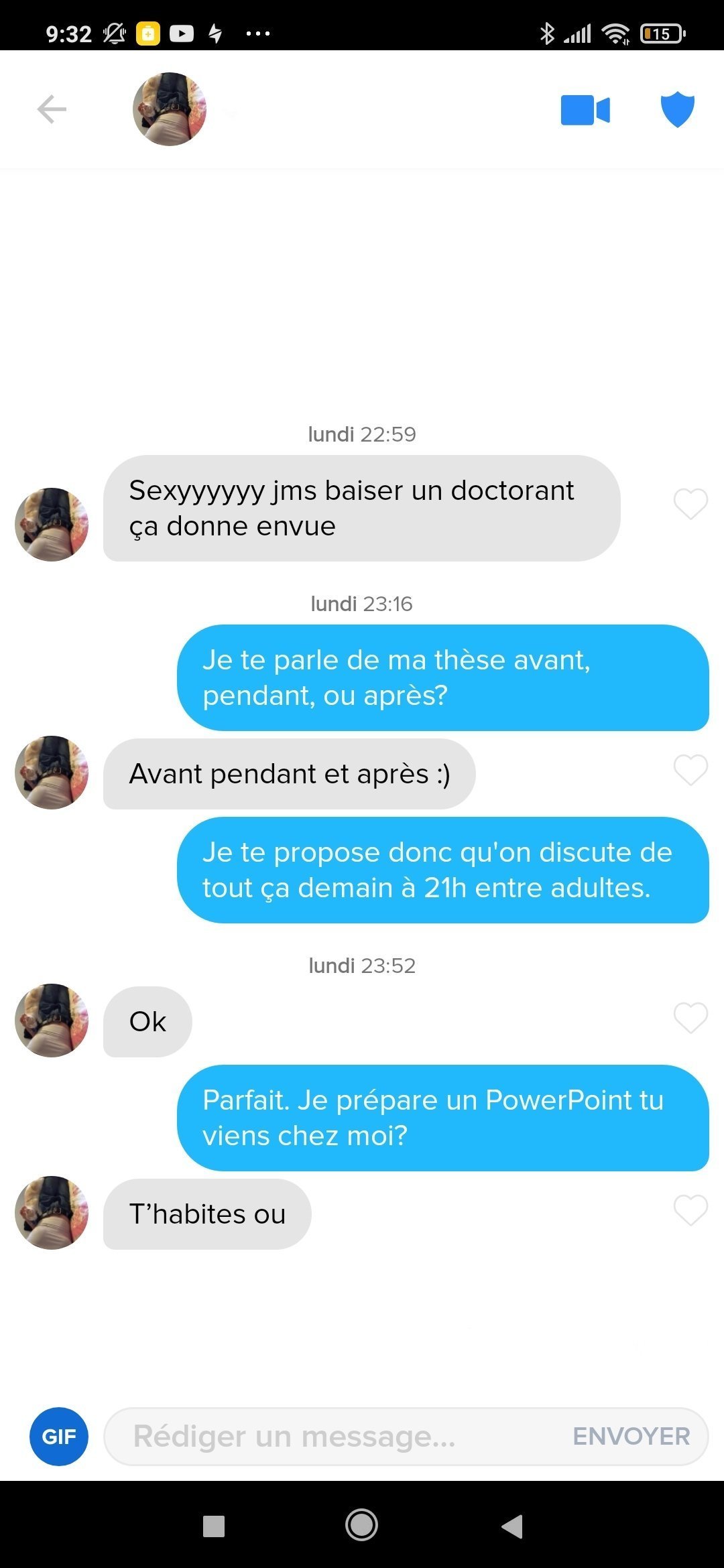Like the "T'habites ou" message
The width and height of the screenshot is (724, 1568).
[x=690, y=1210]
